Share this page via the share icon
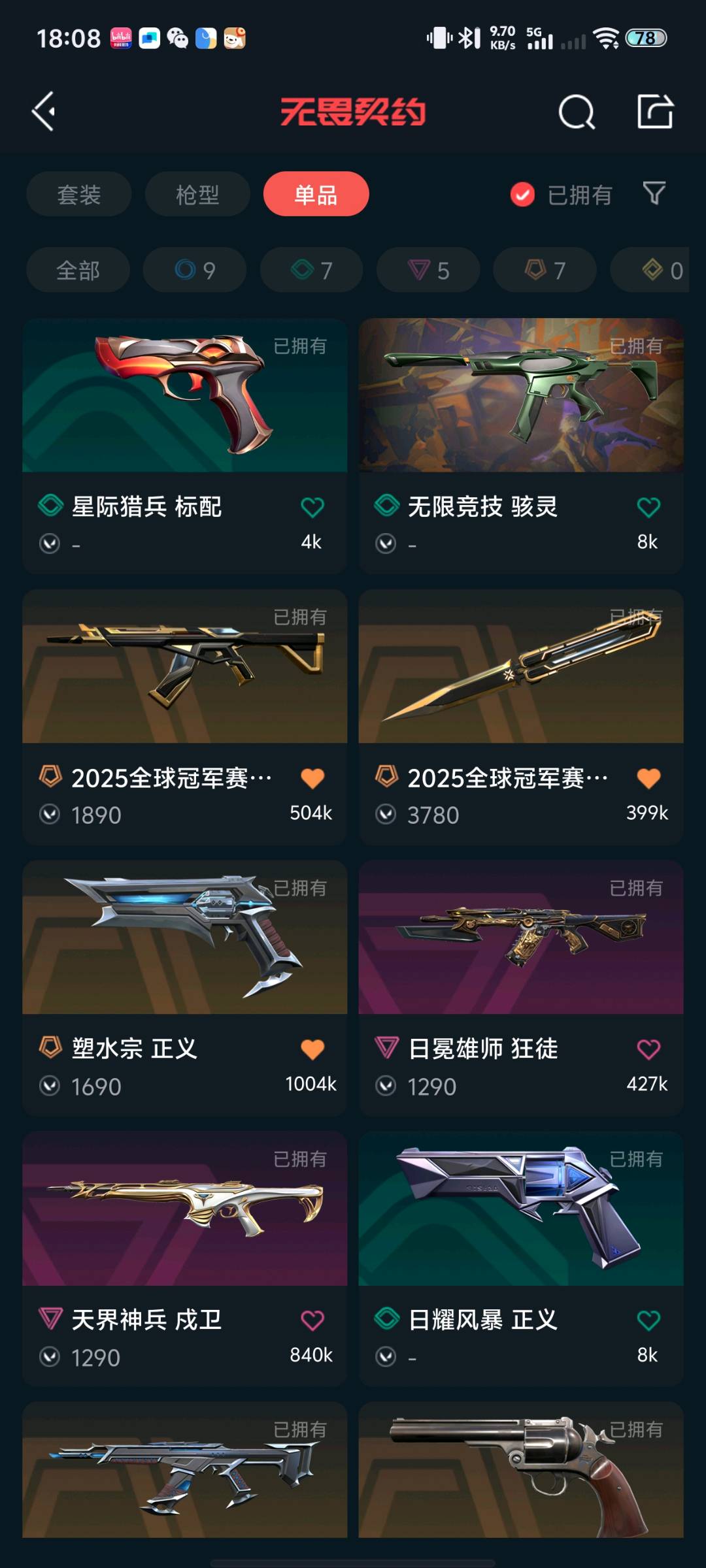The height and width of the screenshot is (1568, 706). 655,112
